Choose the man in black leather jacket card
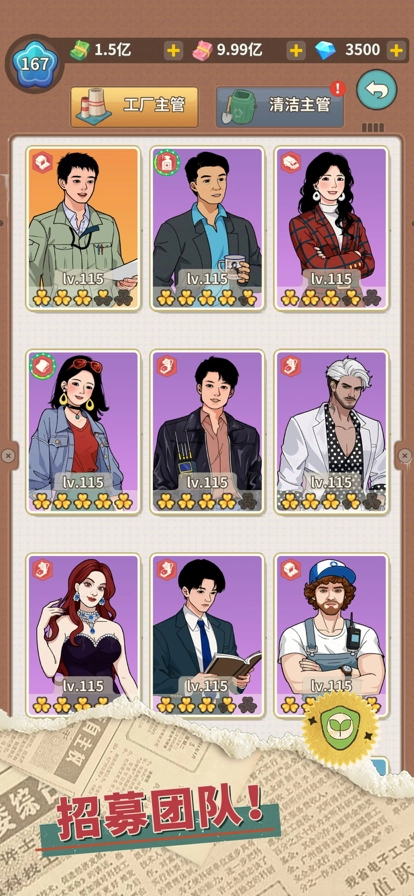This screenshot has width=414, height=896. (208, 432)
